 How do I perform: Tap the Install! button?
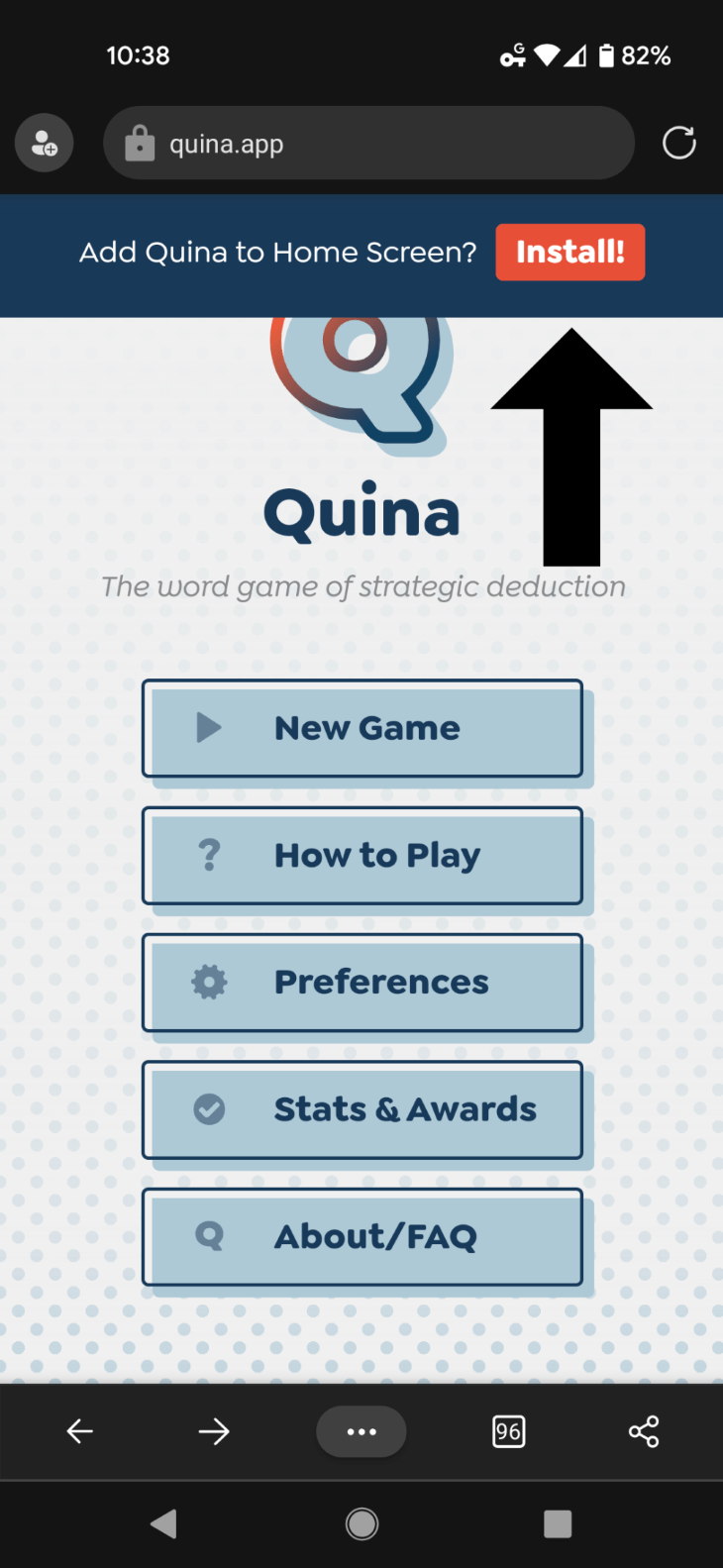[x=569, y=253]
